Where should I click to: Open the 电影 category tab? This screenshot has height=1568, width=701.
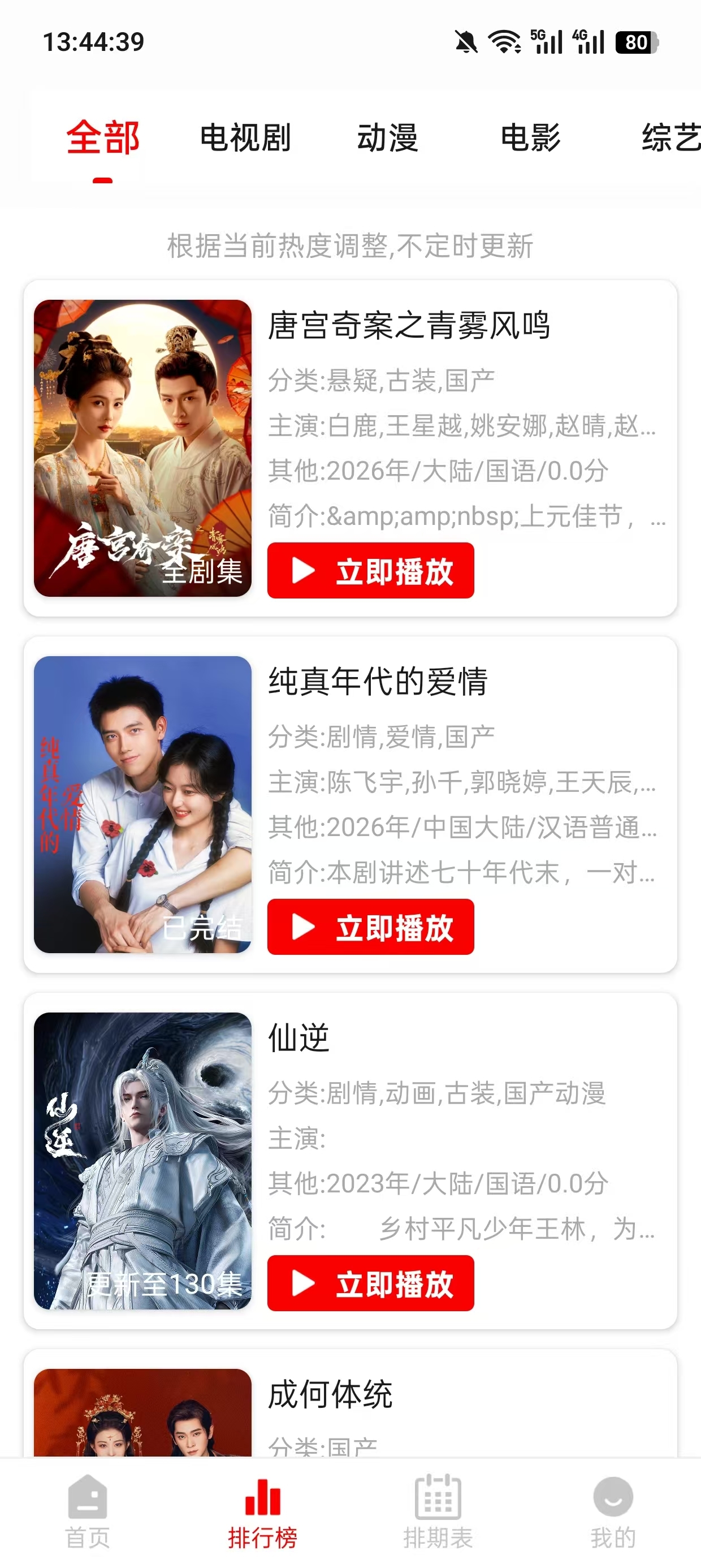[532, 139]
